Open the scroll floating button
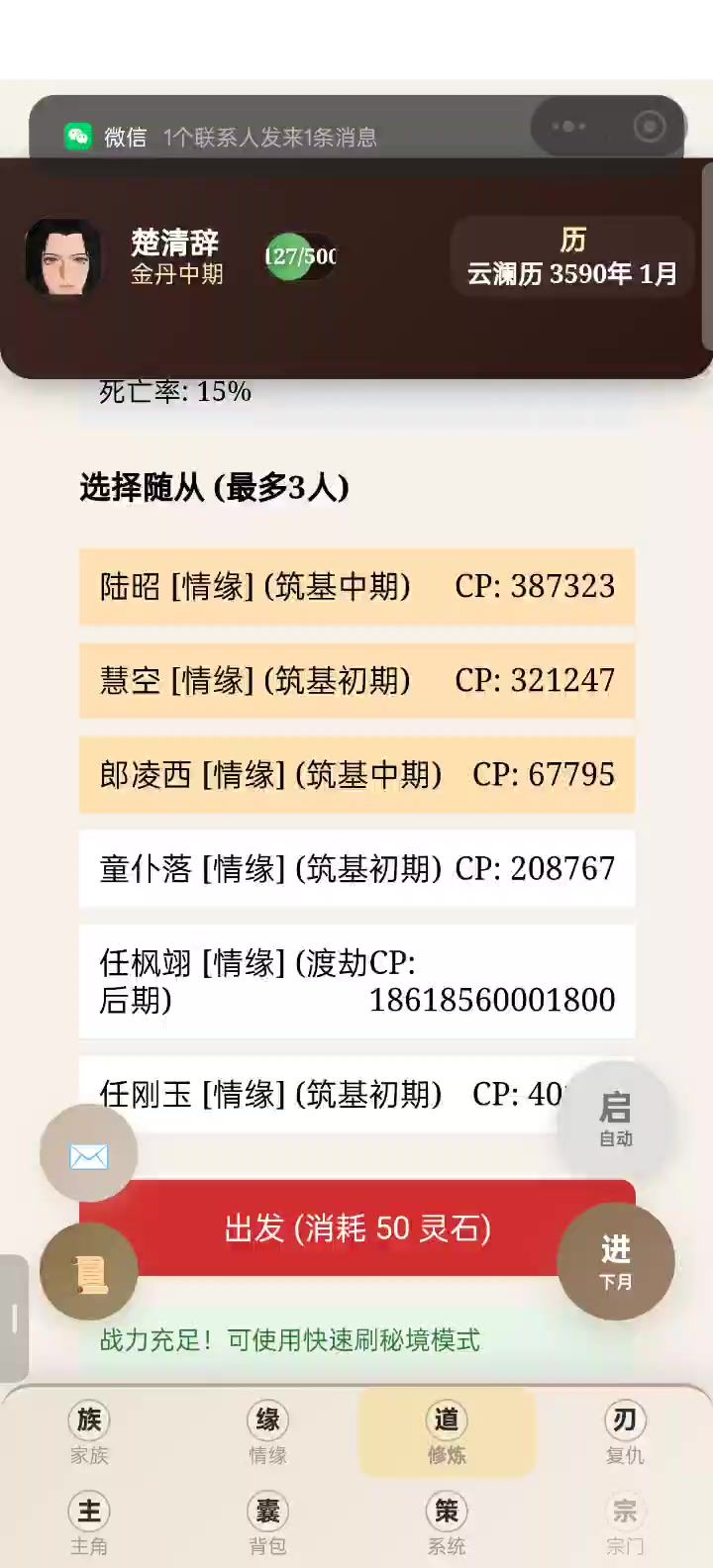The image size is (713, 1568). click(88, 1272)
